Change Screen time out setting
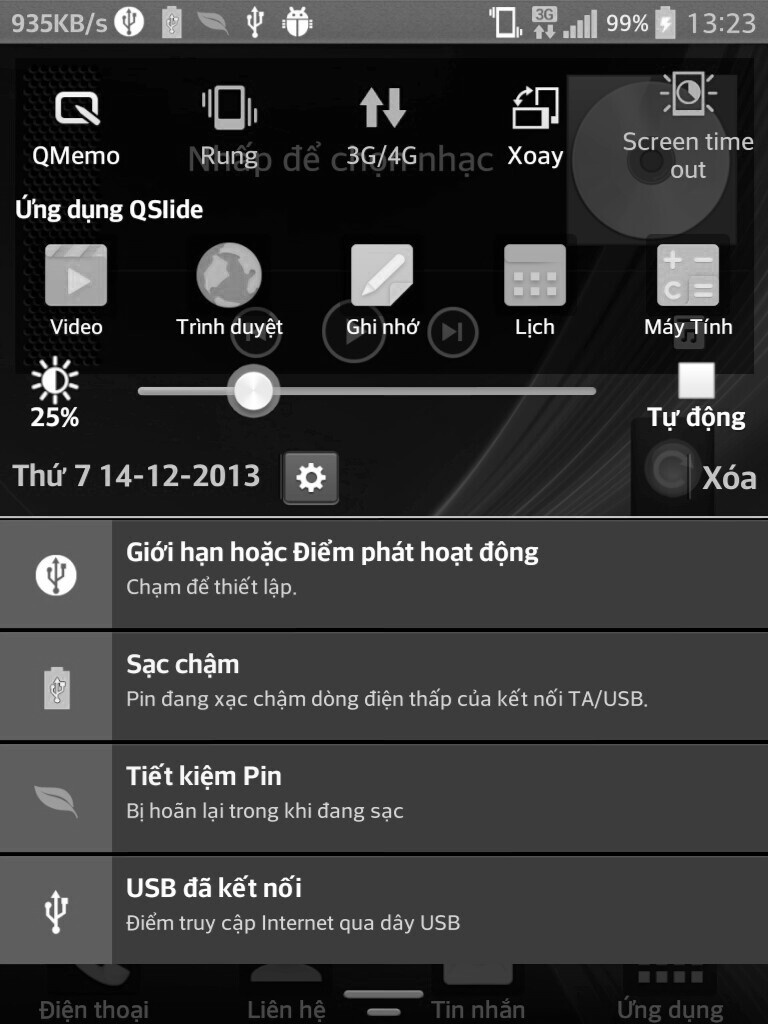The height and width of the screenshot is (1024, 768). [x=688, y=125]
